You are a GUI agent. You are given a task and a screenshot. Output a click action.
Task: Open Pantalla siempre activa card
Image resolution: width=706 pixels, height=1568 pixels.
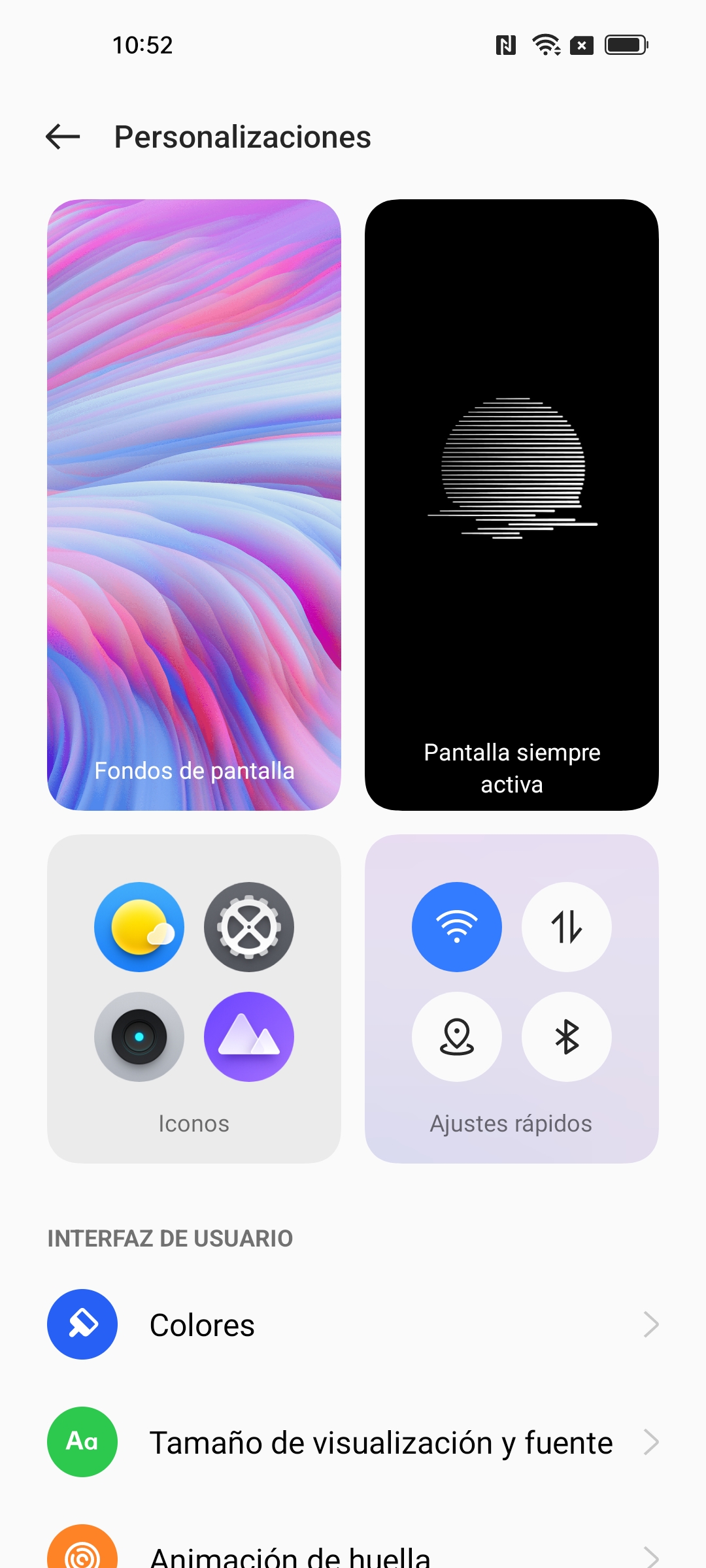(x=511, y=504)
